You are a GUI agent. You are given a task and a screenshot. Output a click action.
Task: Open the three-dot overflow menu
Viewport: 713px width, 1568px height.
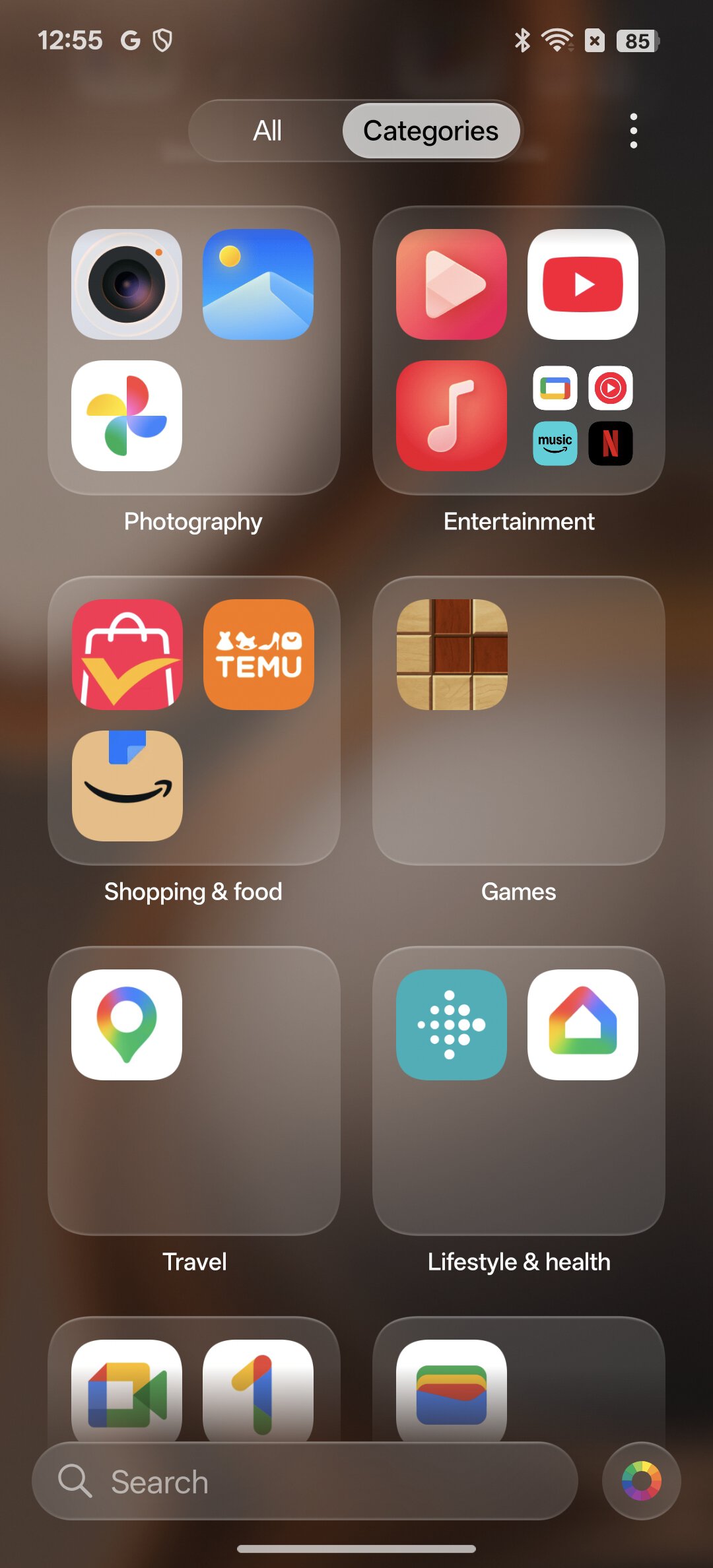(633, 131)
